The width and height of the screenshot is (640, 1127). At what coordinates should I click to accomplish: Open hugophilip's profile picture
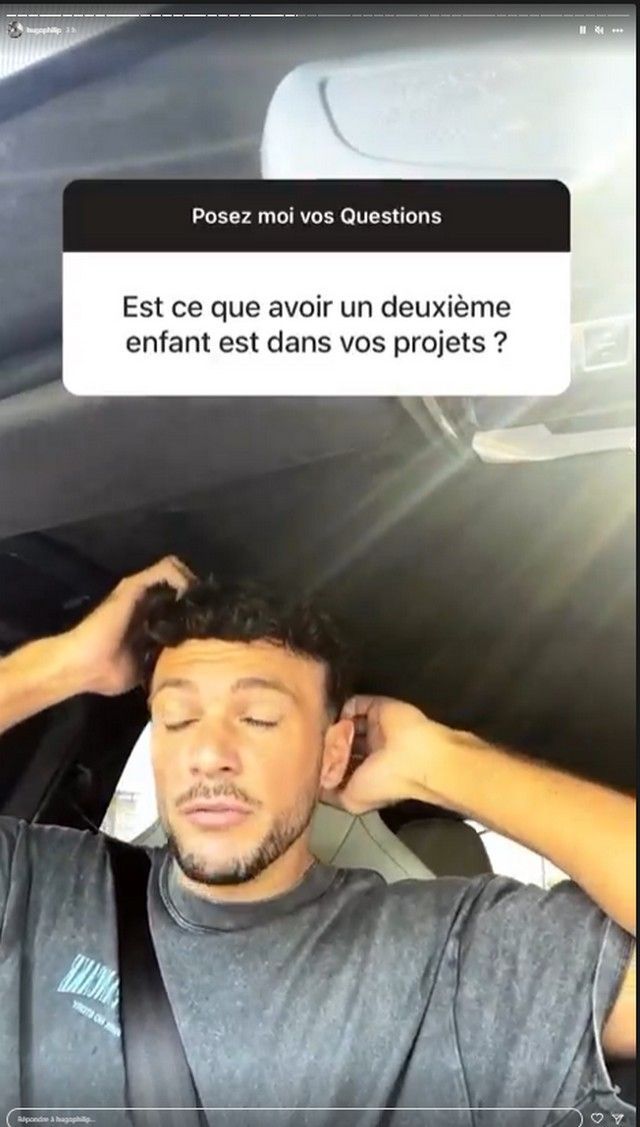(x=15, y=30)
